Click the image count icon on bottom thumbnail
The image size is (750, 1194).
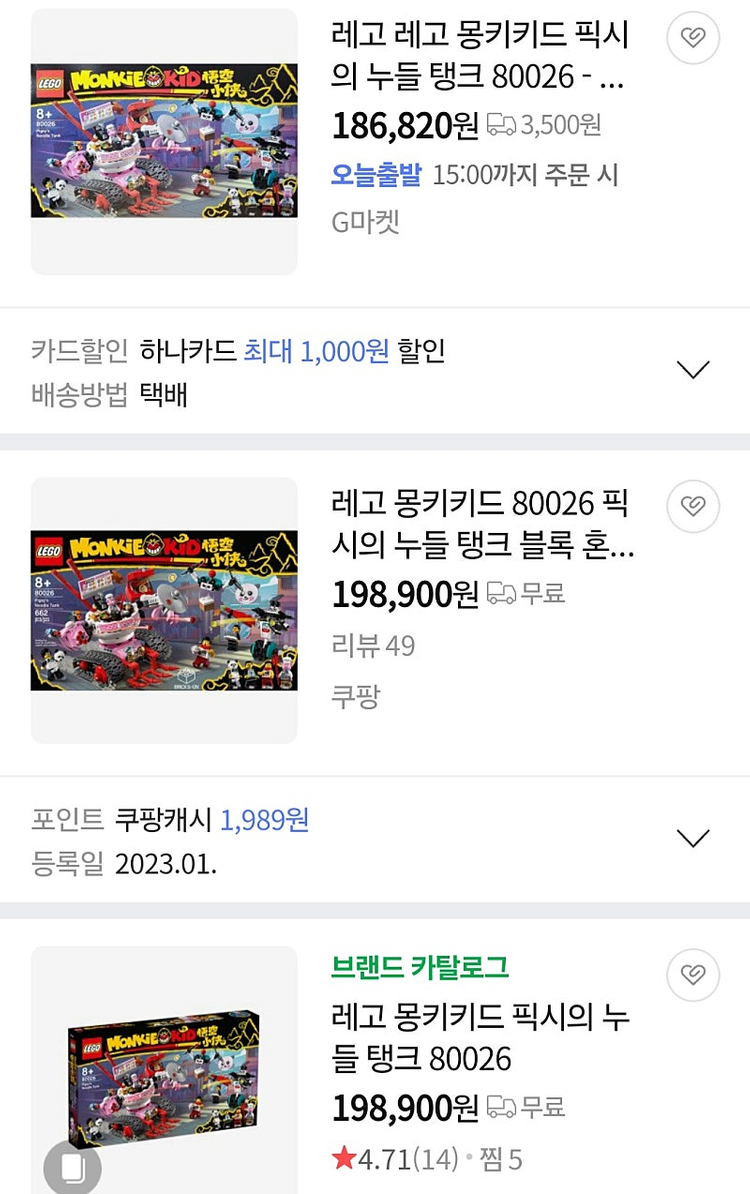(71, 1166)
